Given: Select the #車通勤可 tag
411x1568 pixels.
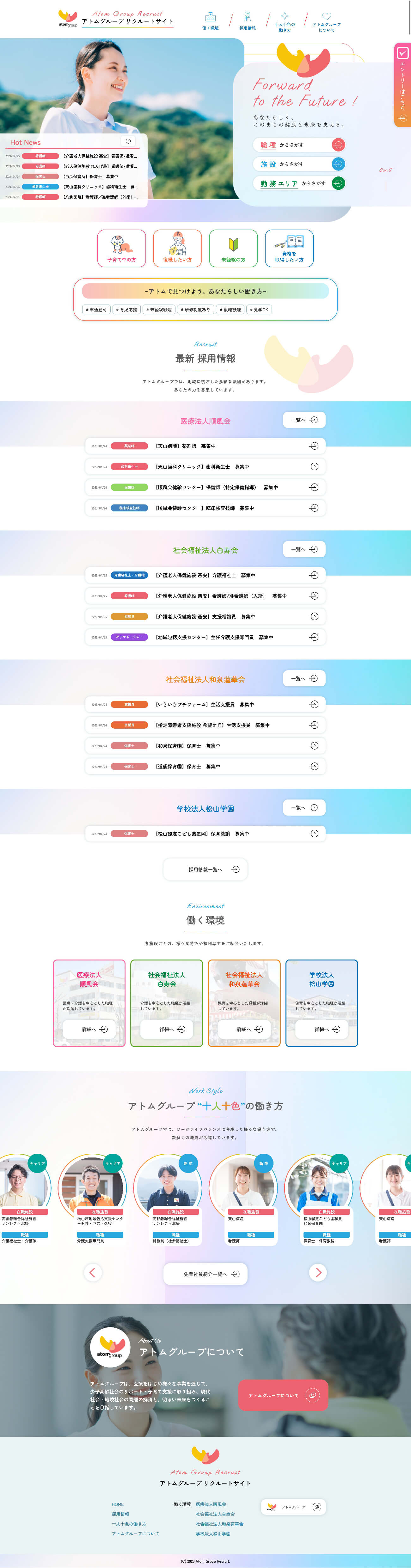Looking at the screenshot, I should (x=96, y=310).
